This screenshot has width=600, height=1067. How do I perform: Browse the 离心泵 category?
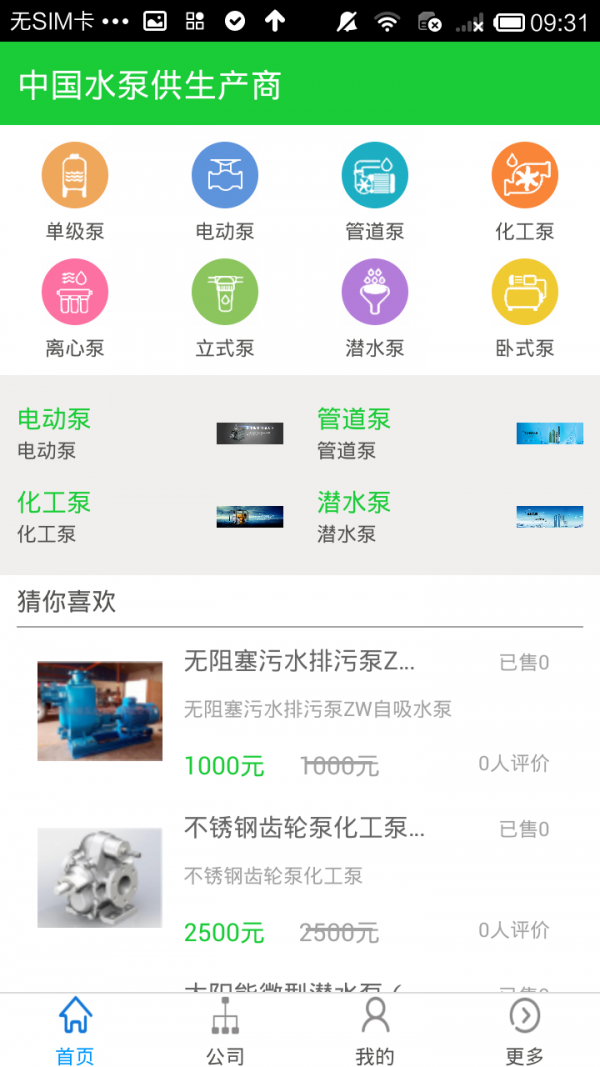coord(75,293)
